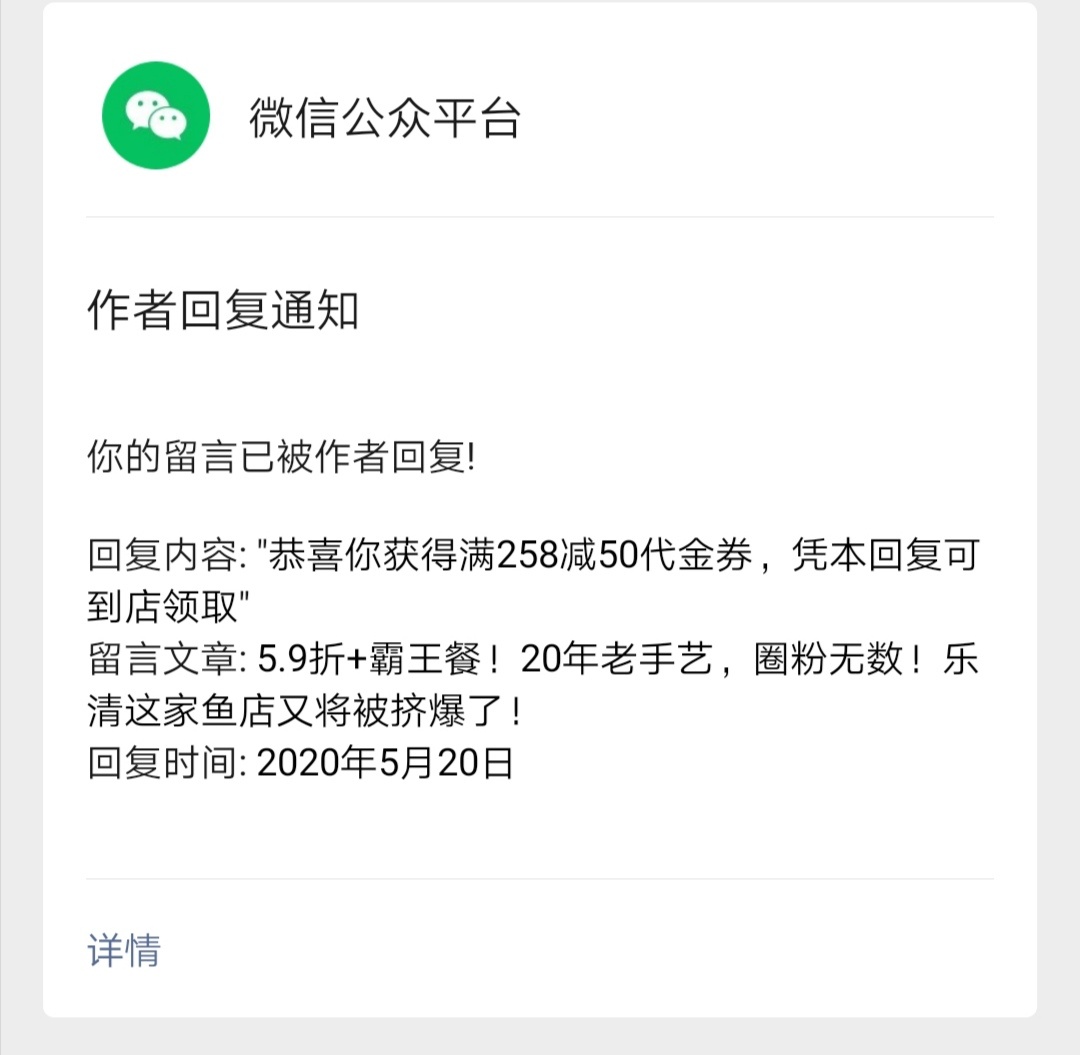1080x1055 pixels.
Task: Open the 作者回复通知 message card
Action: 540,540
